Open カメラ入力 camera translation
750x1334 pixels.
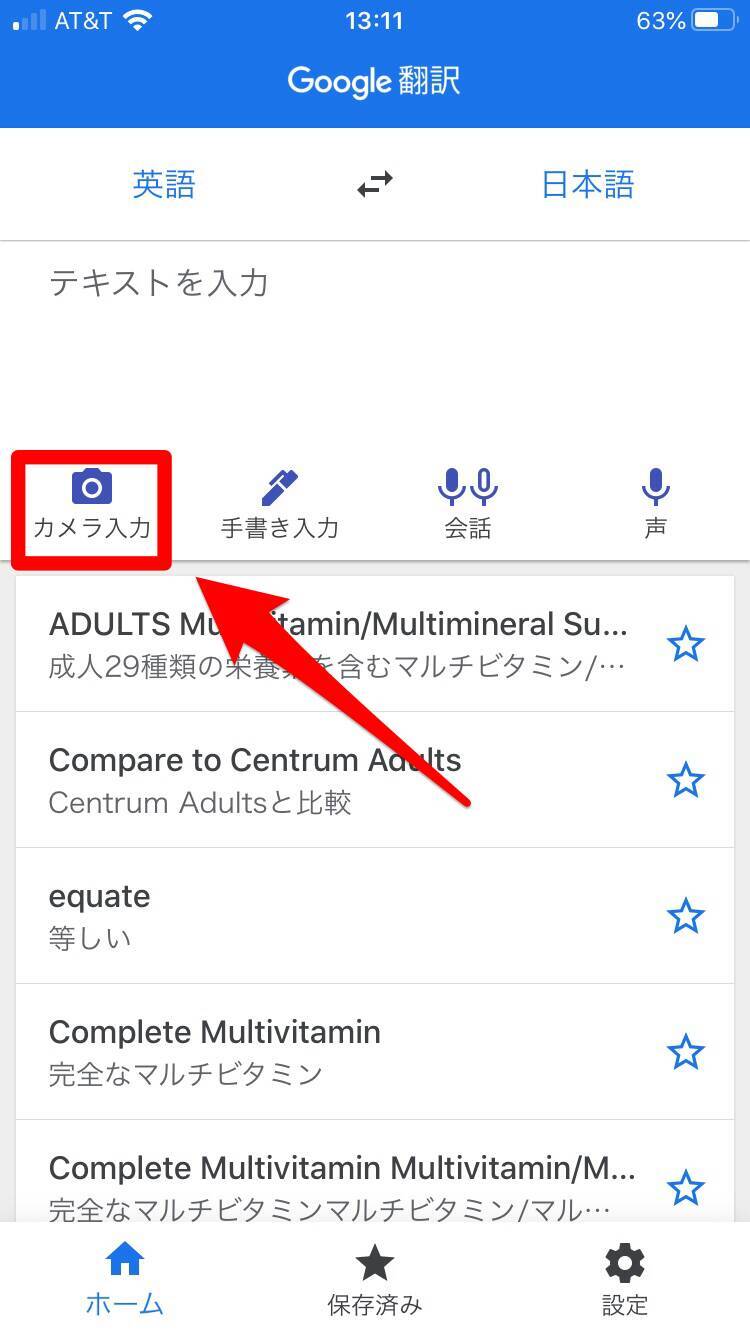point(92,506)
